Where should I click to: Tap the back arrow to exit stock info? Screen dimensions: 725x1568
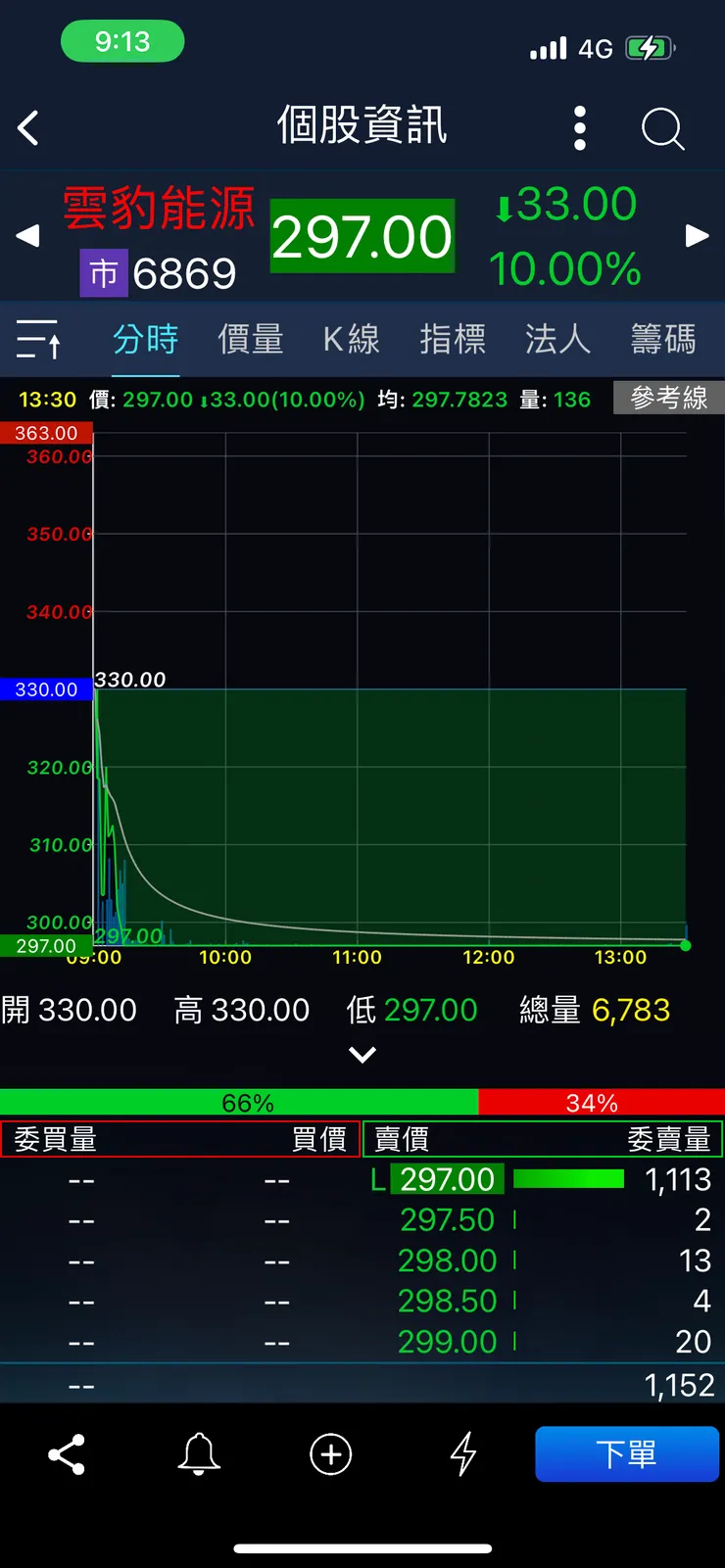27,128
